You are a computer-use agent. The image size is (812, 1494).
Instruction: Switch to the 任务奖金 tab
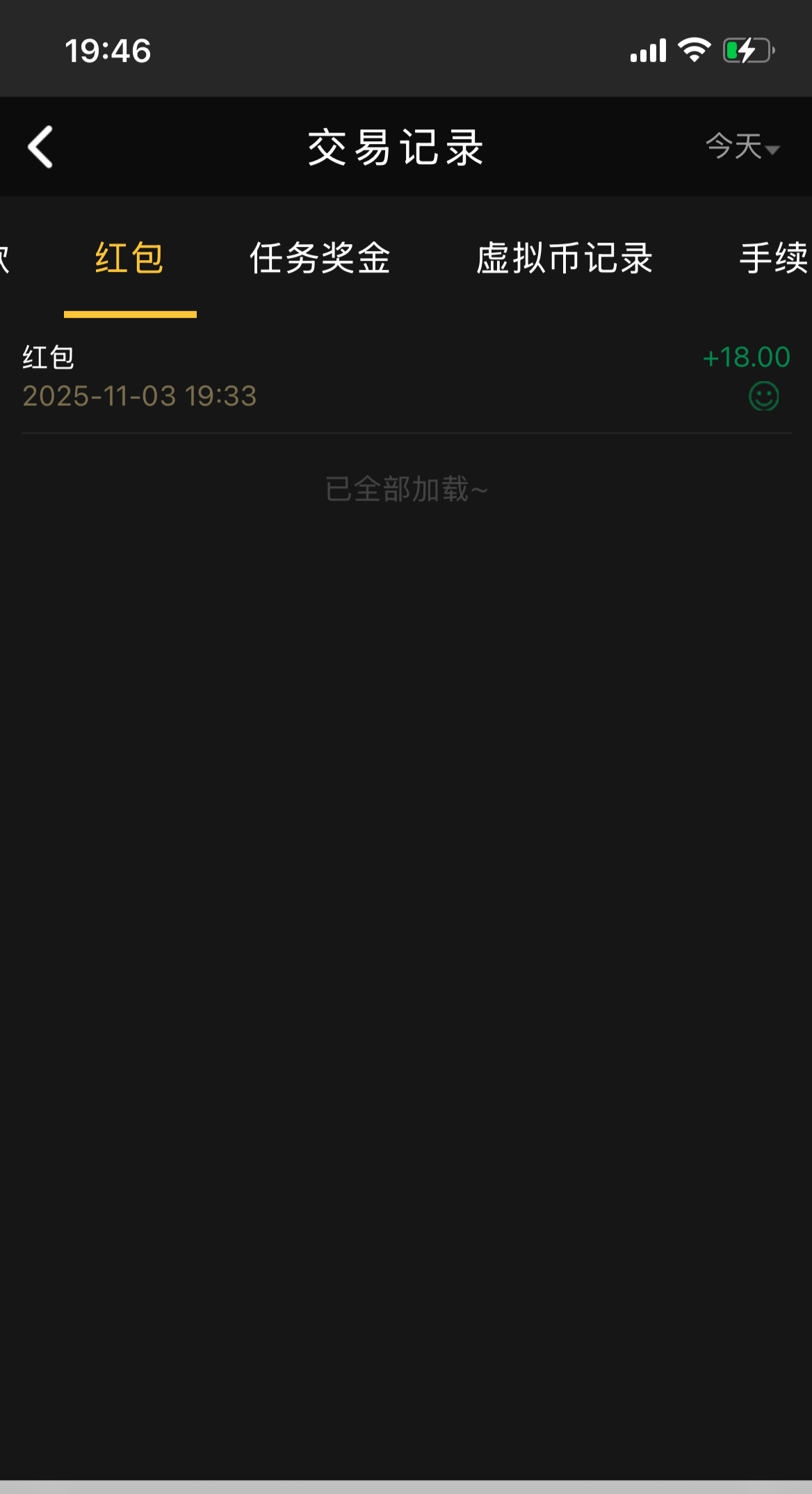click(x=320, y=259)
